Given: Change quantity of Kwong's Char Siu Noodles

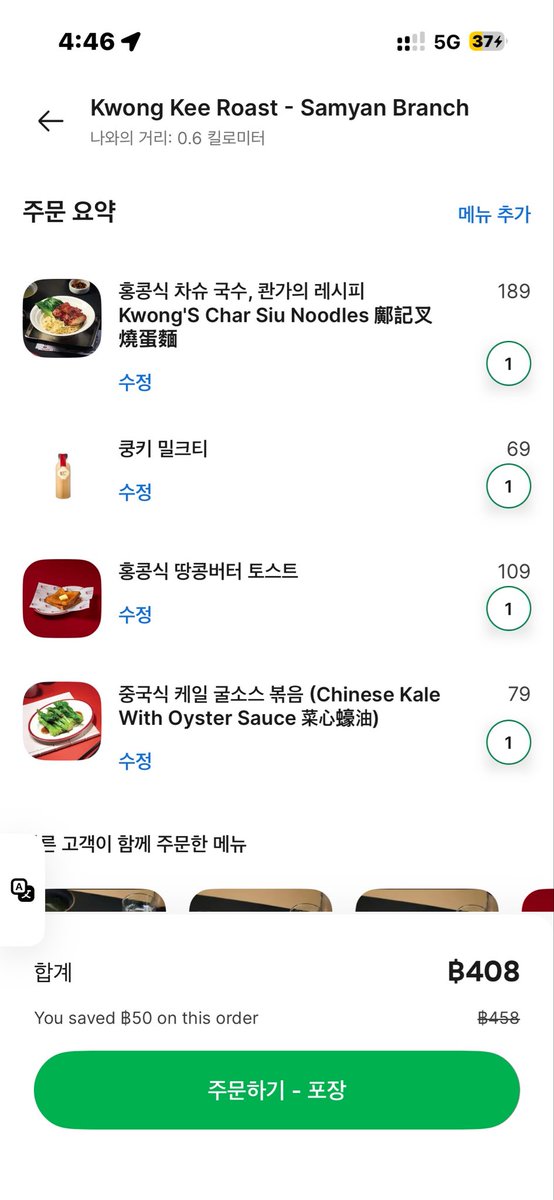Looking at the screenshot, I should tap(508, 364).
